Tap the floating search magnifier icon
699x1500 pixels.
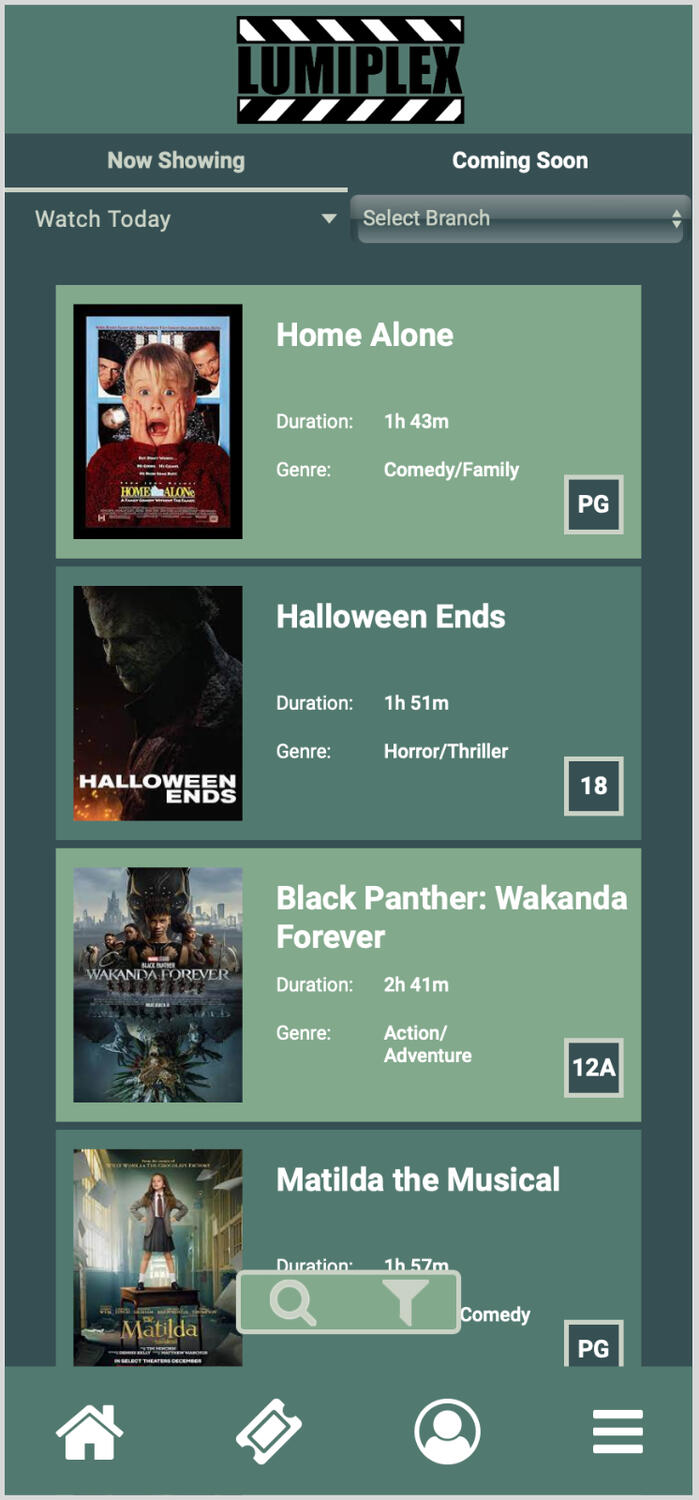tap(293, 1303)
